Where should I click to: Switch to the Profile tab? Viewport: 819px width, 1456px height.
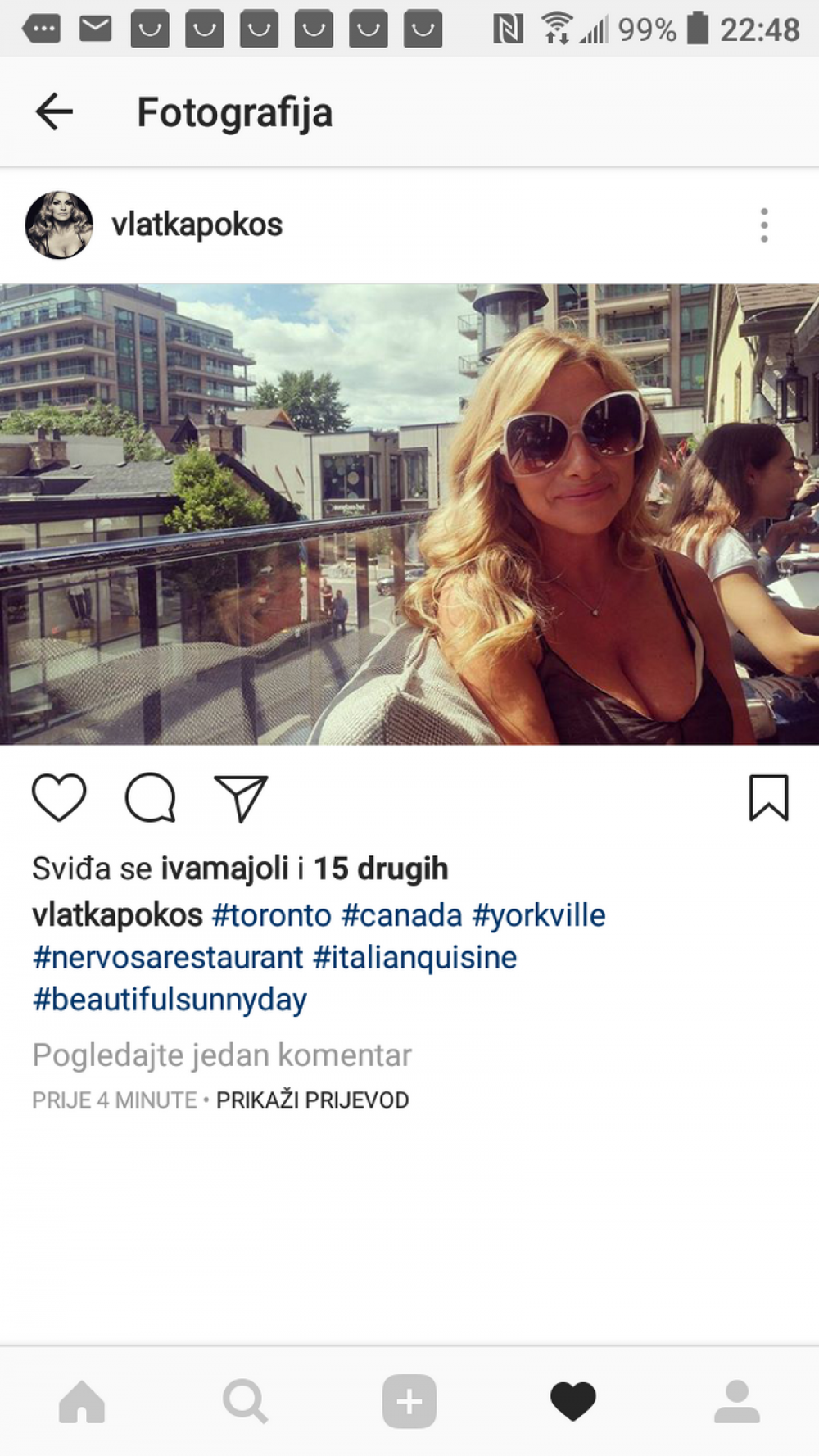737,1401
